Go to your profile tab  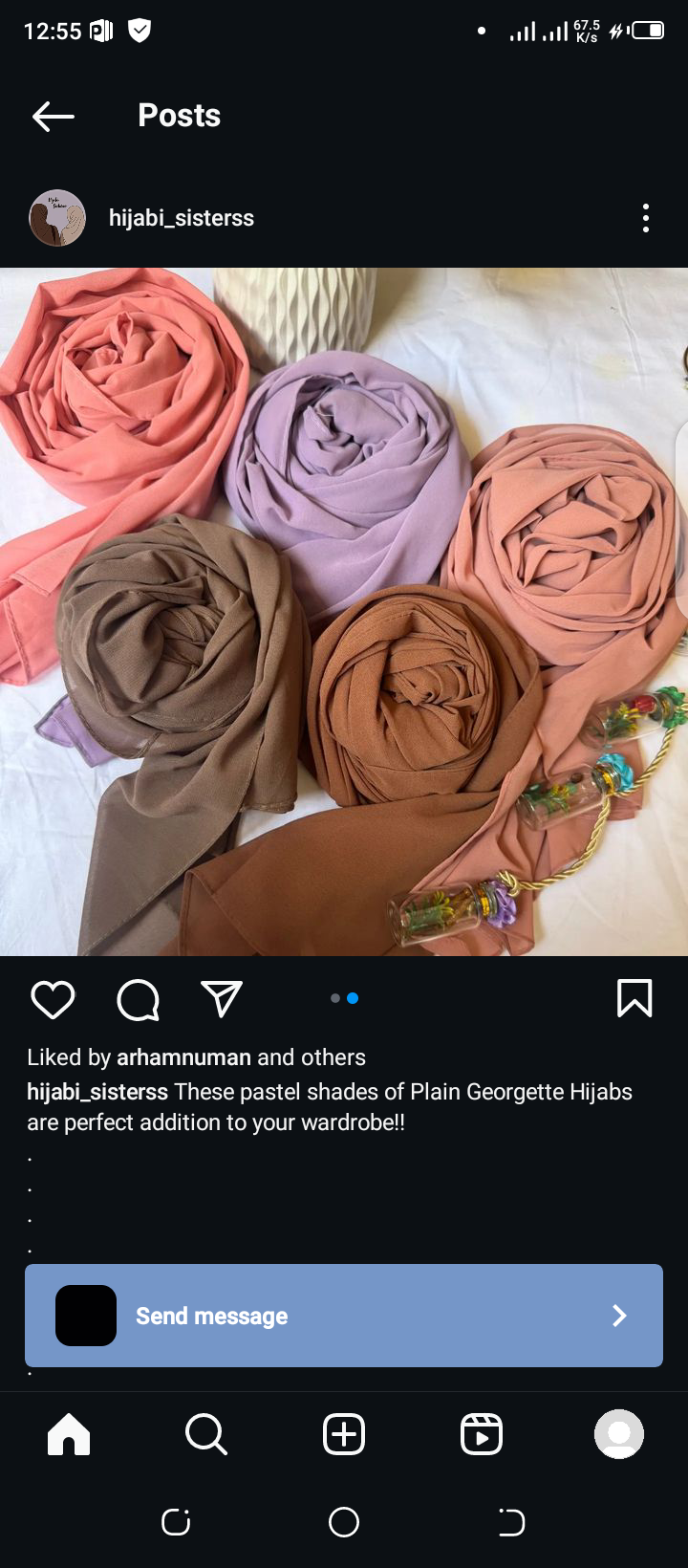(x=619, y=1434)
